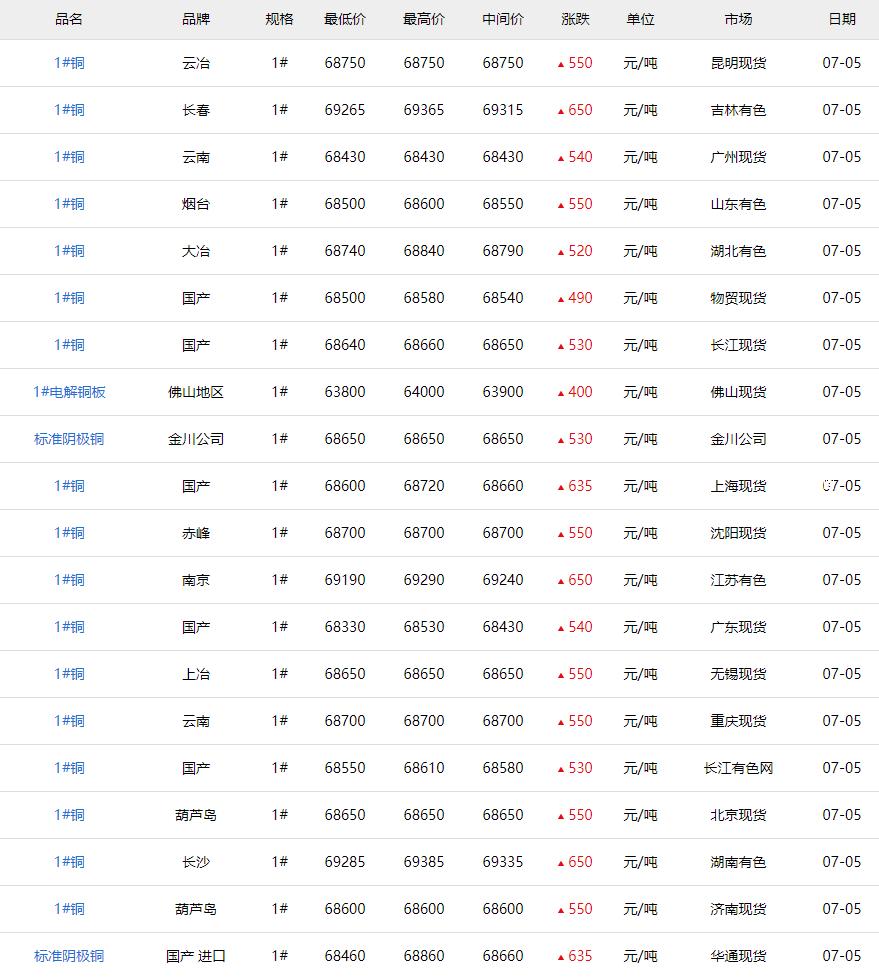
Task: View the 1#铜 entry for 湖北有色
Action: click(69, 251)
